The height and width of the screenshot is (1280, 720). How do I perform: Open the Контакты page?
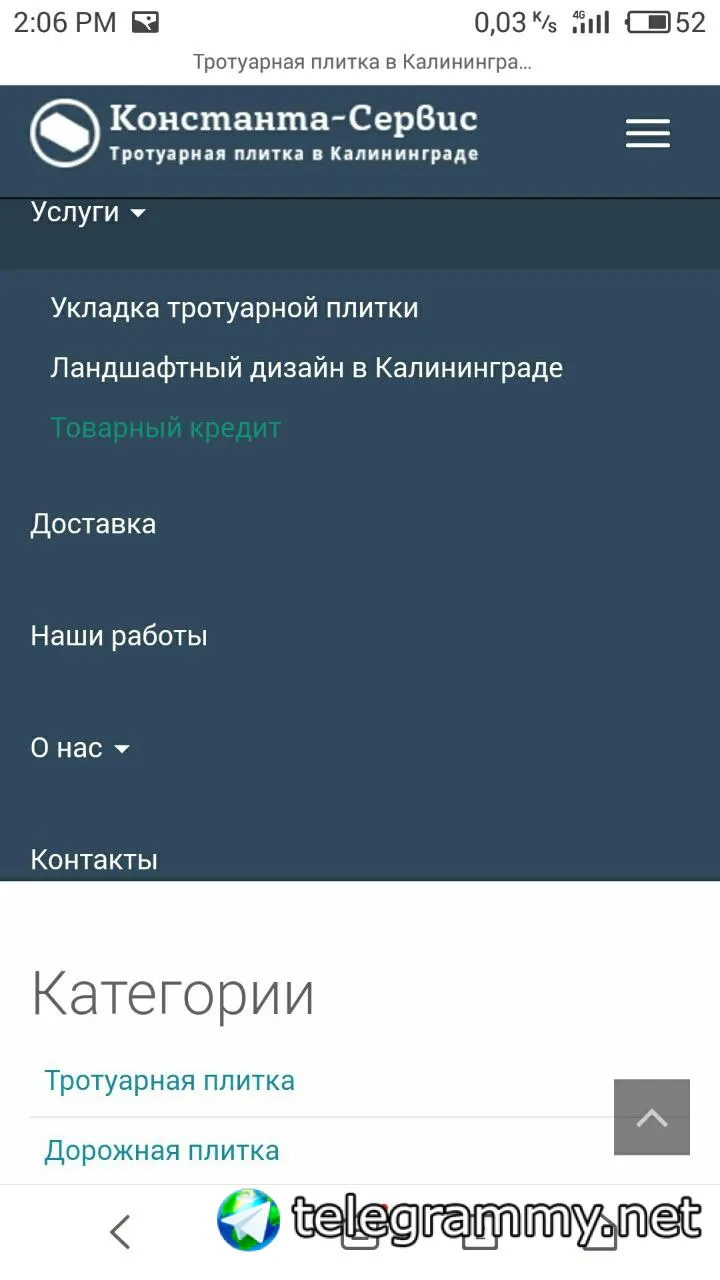point(94,859)
